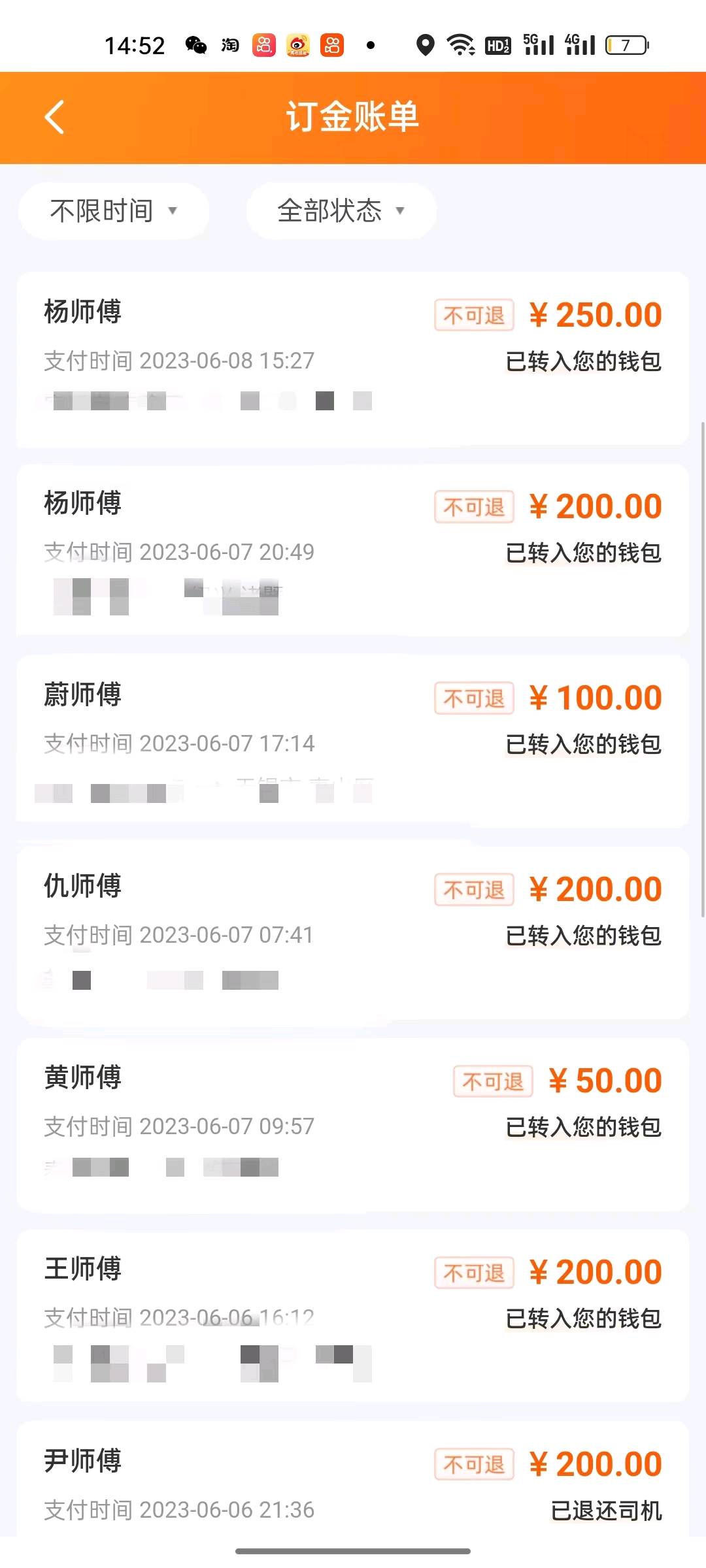View 杨师傅's ¥200.00 deposit paid 2023-06-07 20:49

[x=353, y=549]
